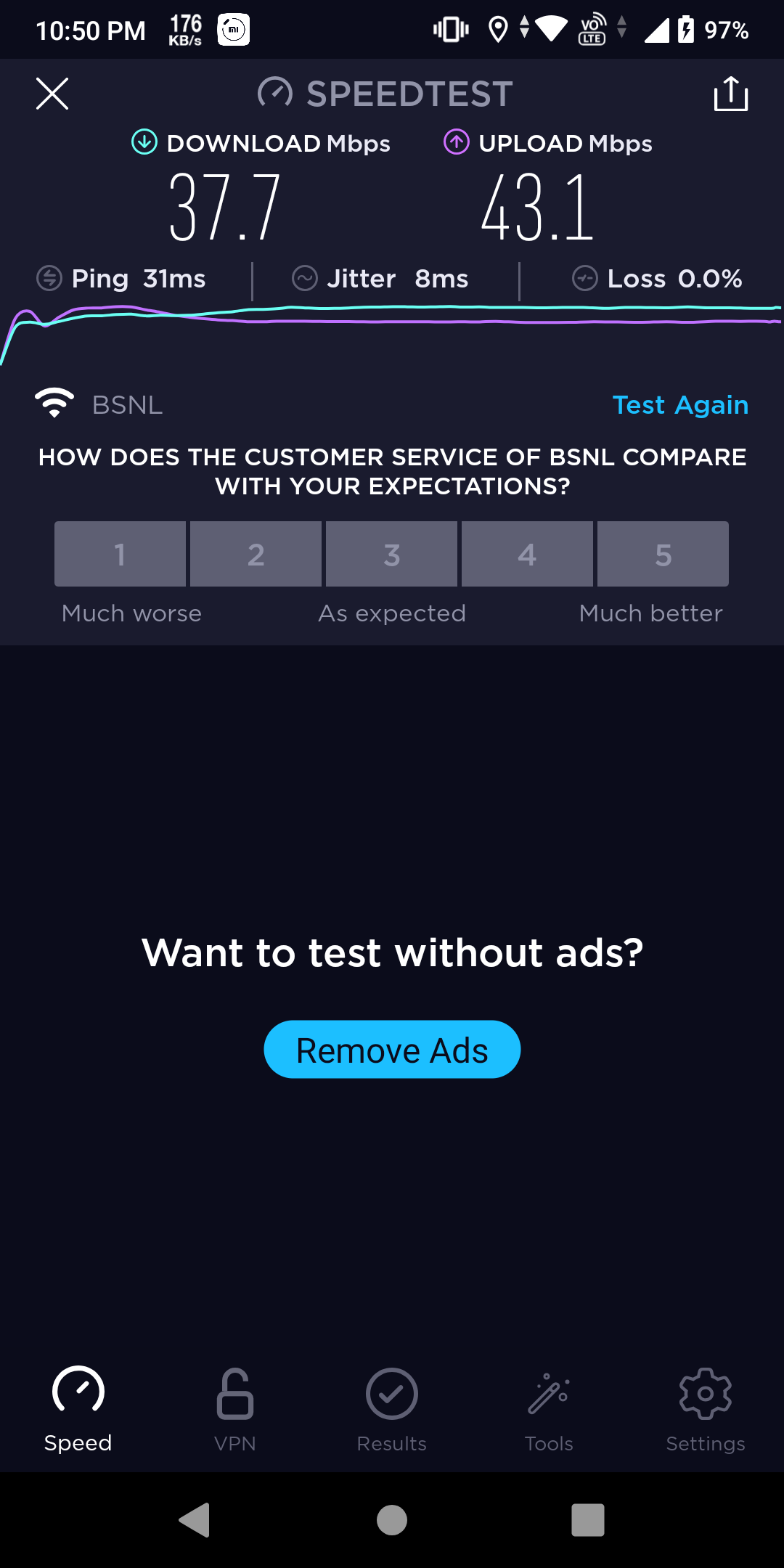The width and height of the screenshot is (784, 1568).
Task: Share the speed test result
Action: point(730,94)
